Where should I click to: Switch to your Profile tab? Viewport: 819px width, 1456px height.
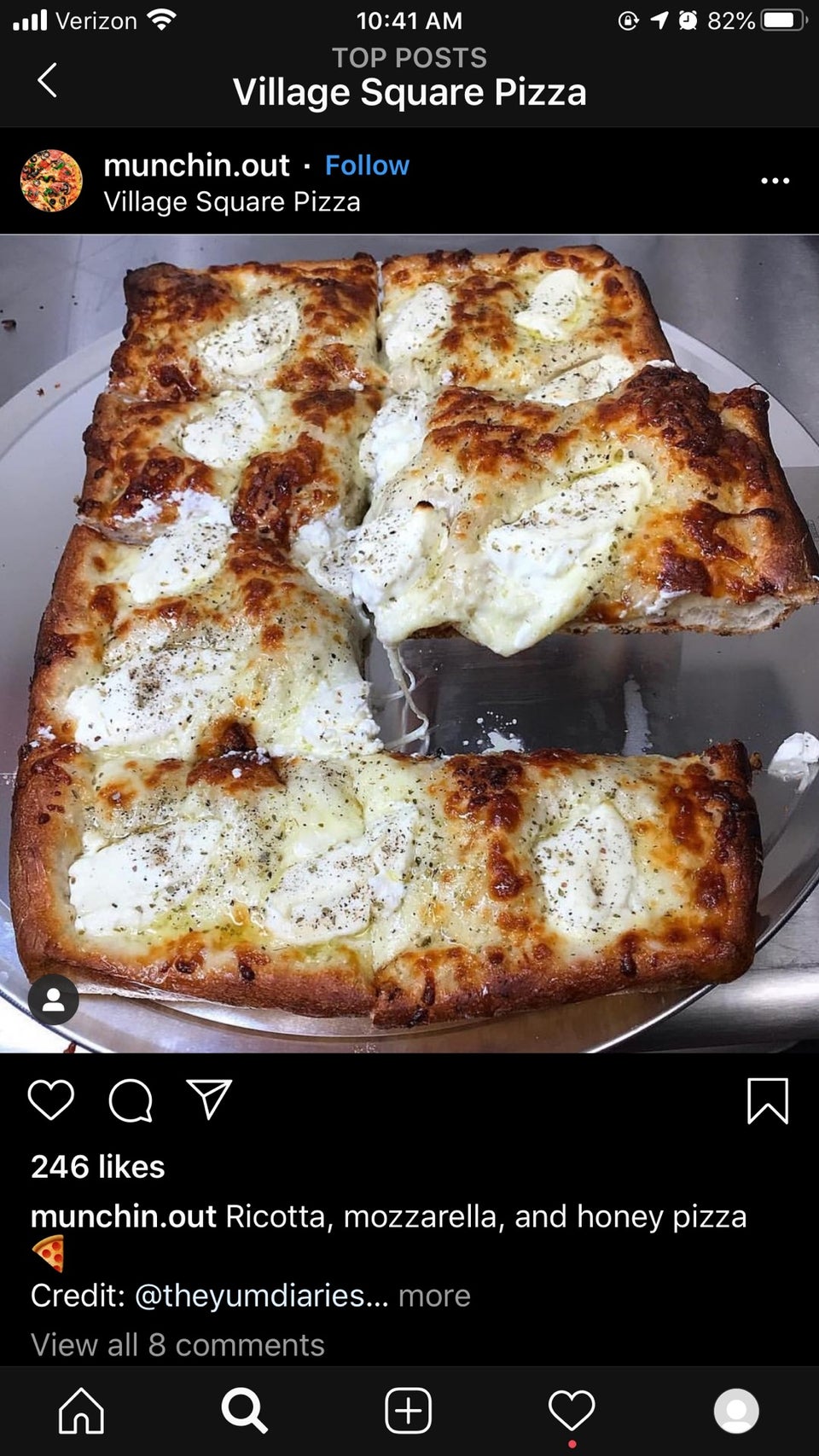[x=735, y=1411]
